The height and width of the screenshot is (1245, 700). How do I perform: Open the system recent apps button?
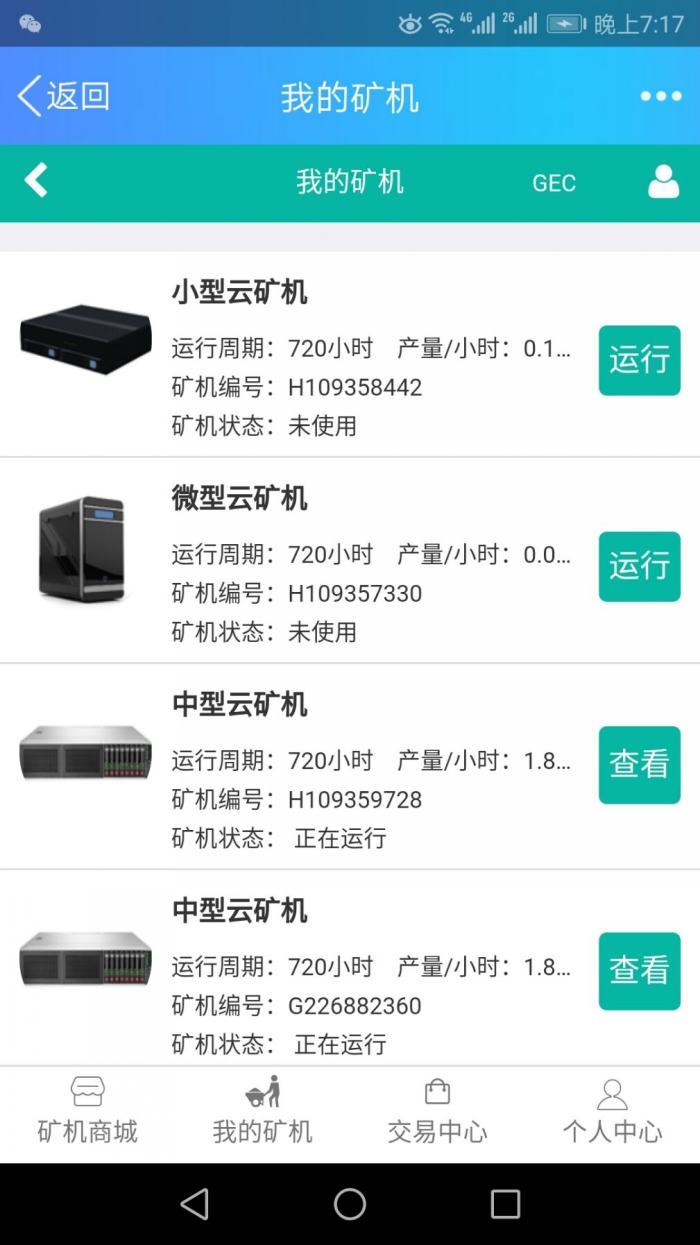[505, 1204]
